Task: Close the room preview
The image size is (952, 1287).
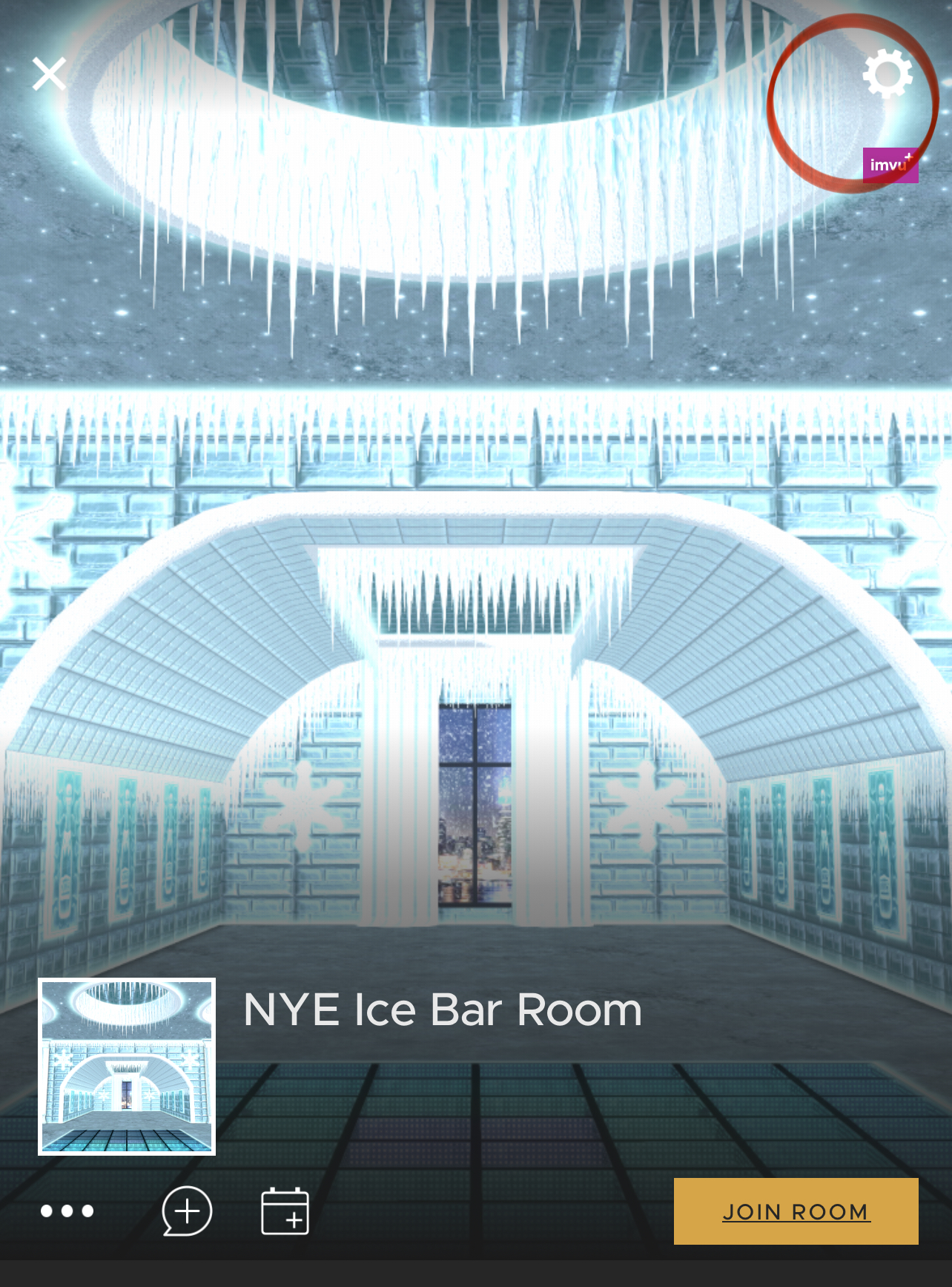Action: [49, 73]
